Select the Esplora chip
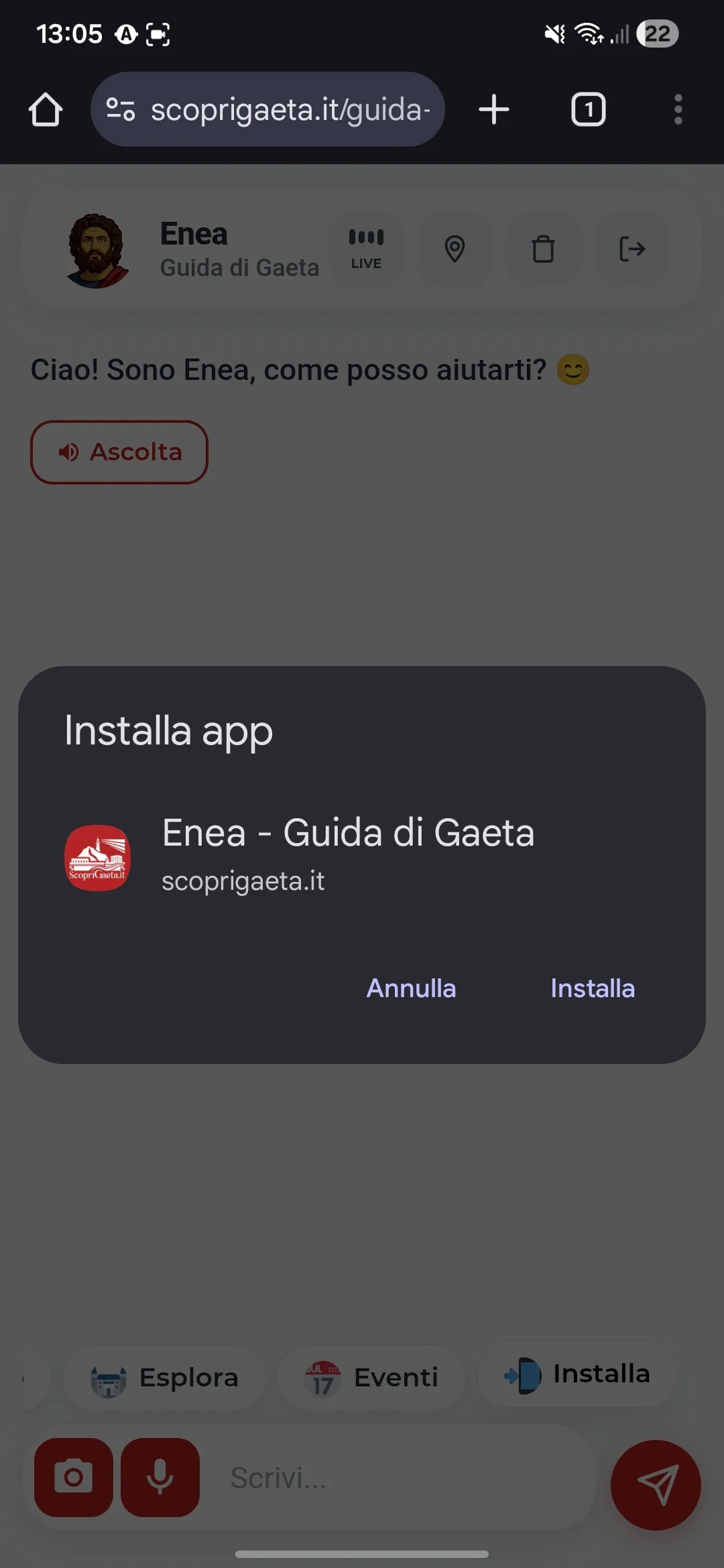The height and width of the screenshot is (1568, 724). click(x=165, y=1378)
